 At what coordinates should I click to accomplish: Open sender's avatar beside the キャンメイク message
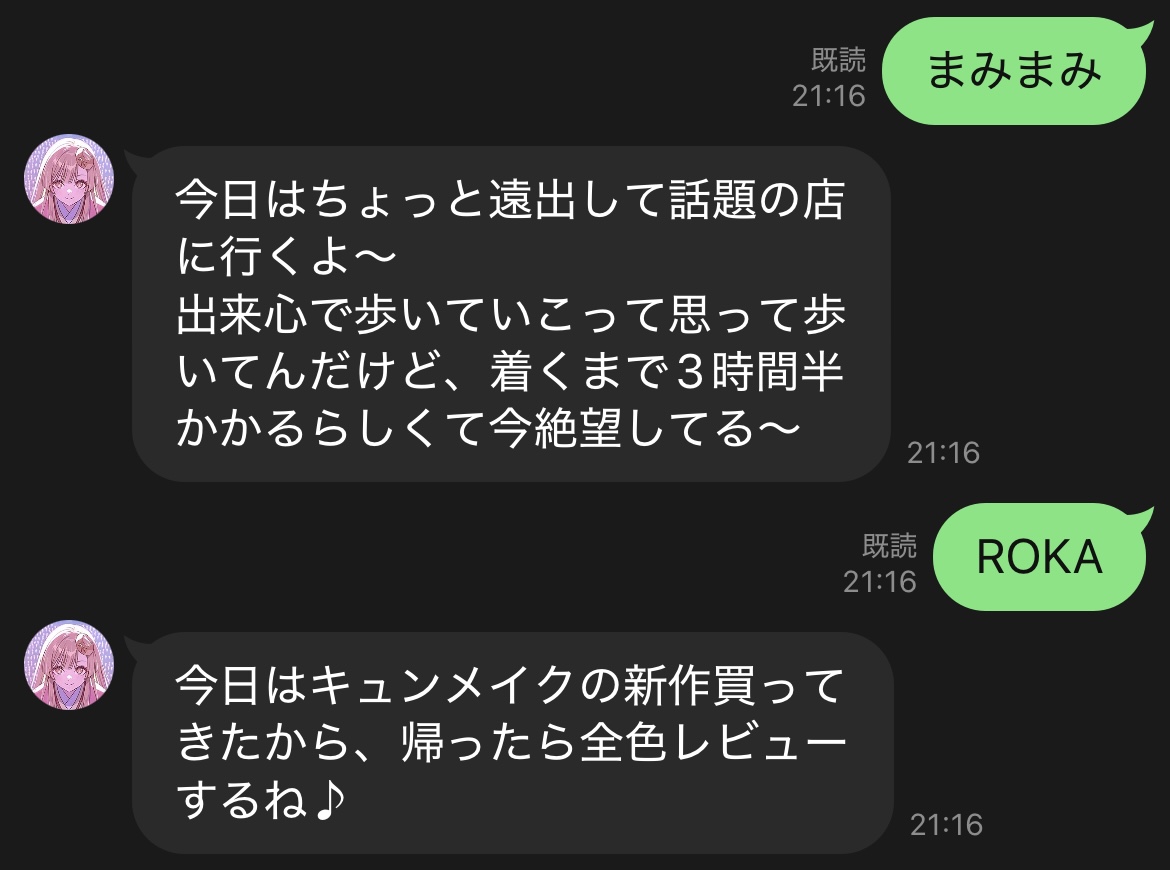(69, 665)
